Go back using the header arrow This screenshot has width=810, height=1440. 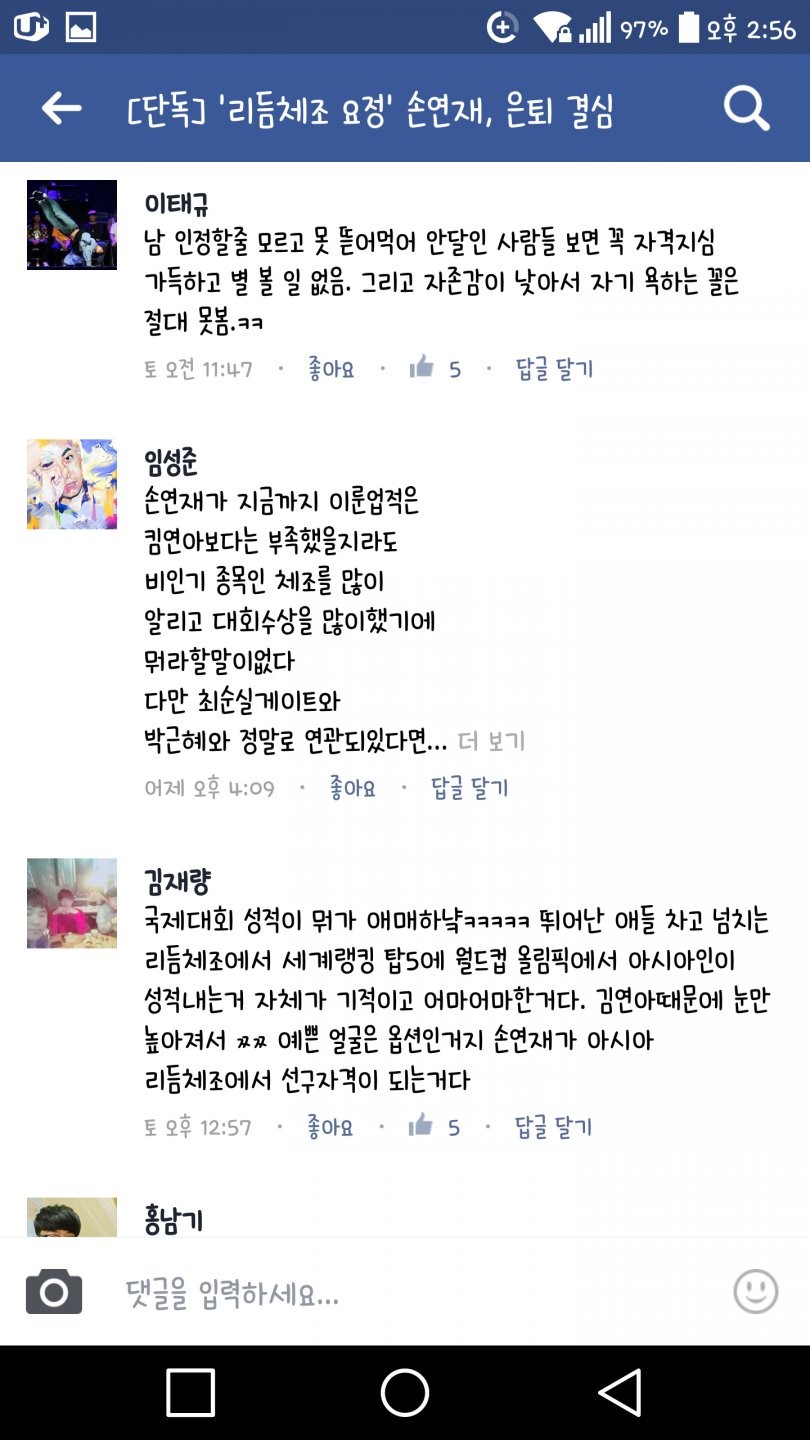click(61, 108)
